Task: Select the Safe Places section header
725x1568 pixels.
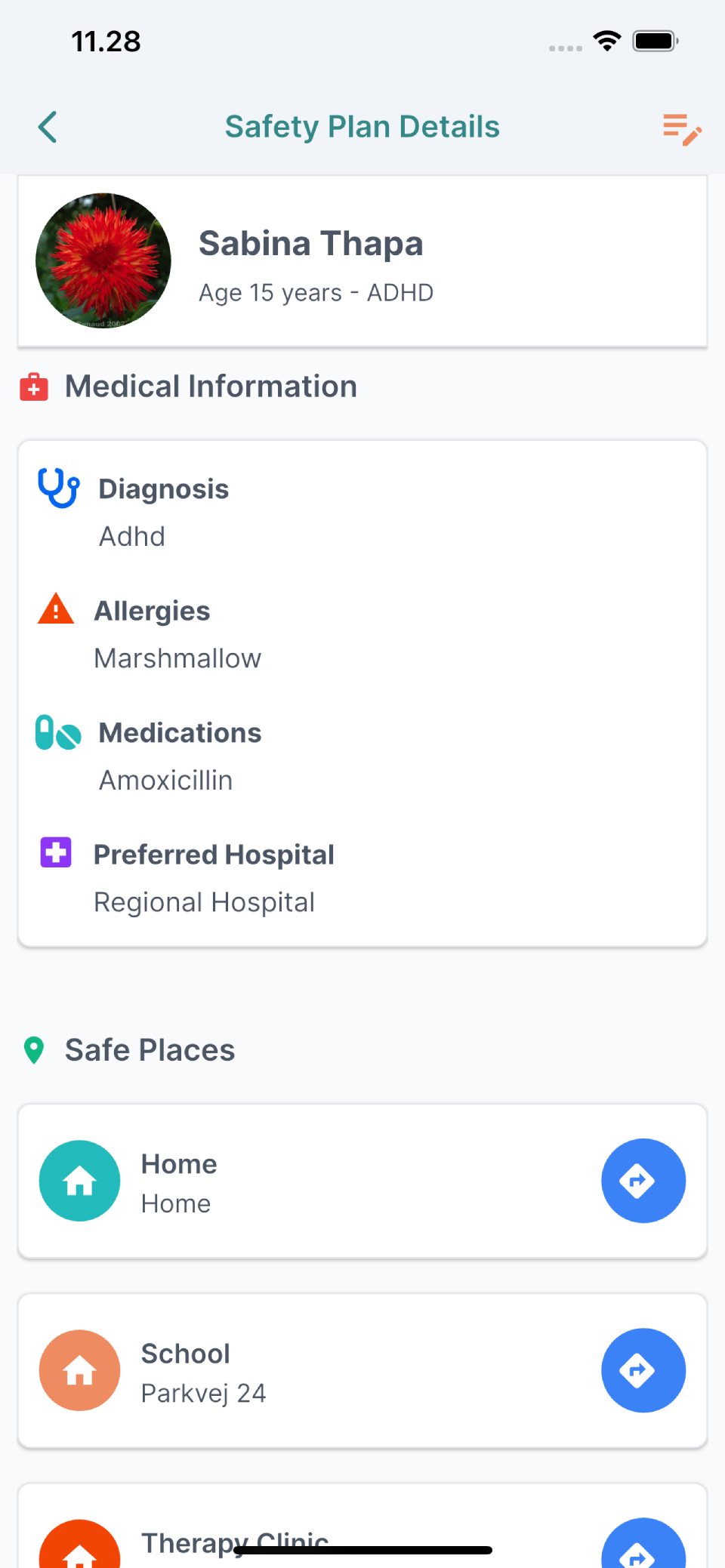Action: click(x=150, y=1050)
